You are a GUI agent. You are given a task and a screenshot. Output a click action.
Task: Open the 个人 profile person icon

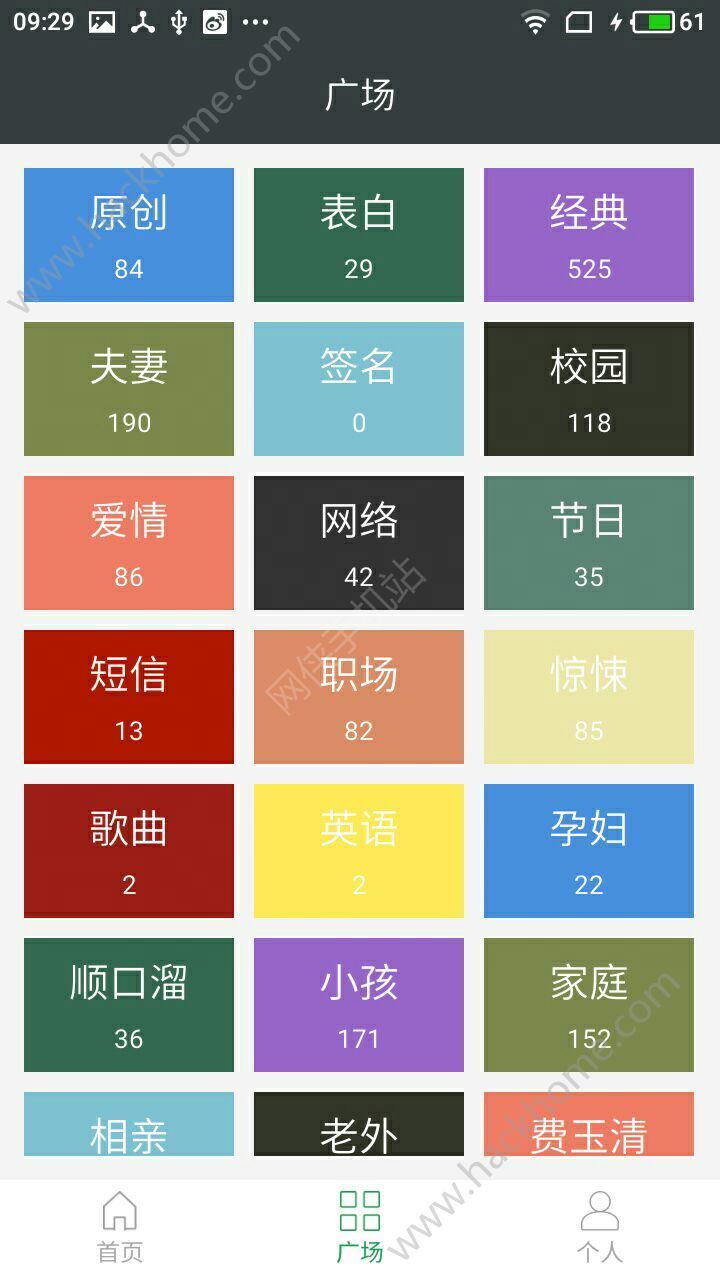[x=600, y=1210]
